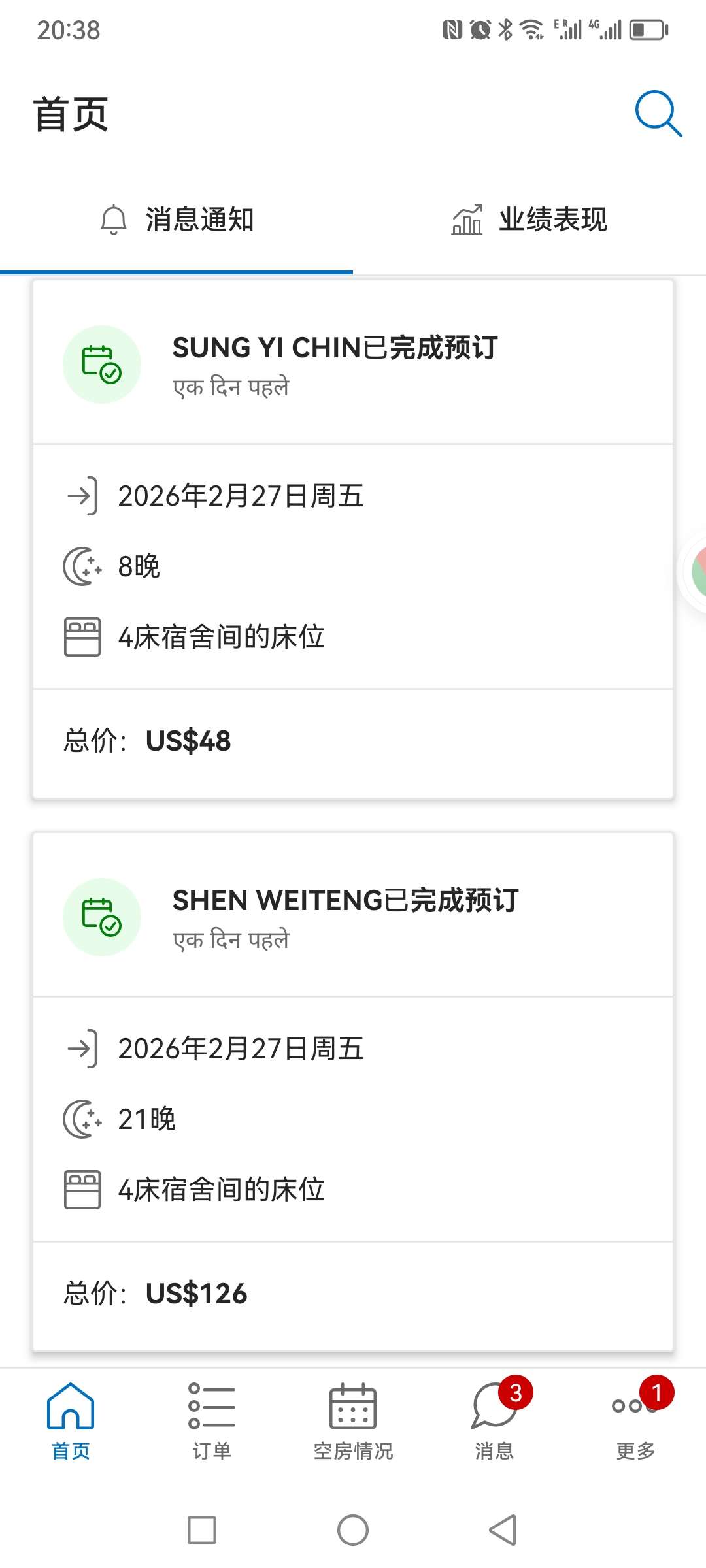Screen dimensions: 706x1568
Task: Open the search icon
Action: (658, 114)
